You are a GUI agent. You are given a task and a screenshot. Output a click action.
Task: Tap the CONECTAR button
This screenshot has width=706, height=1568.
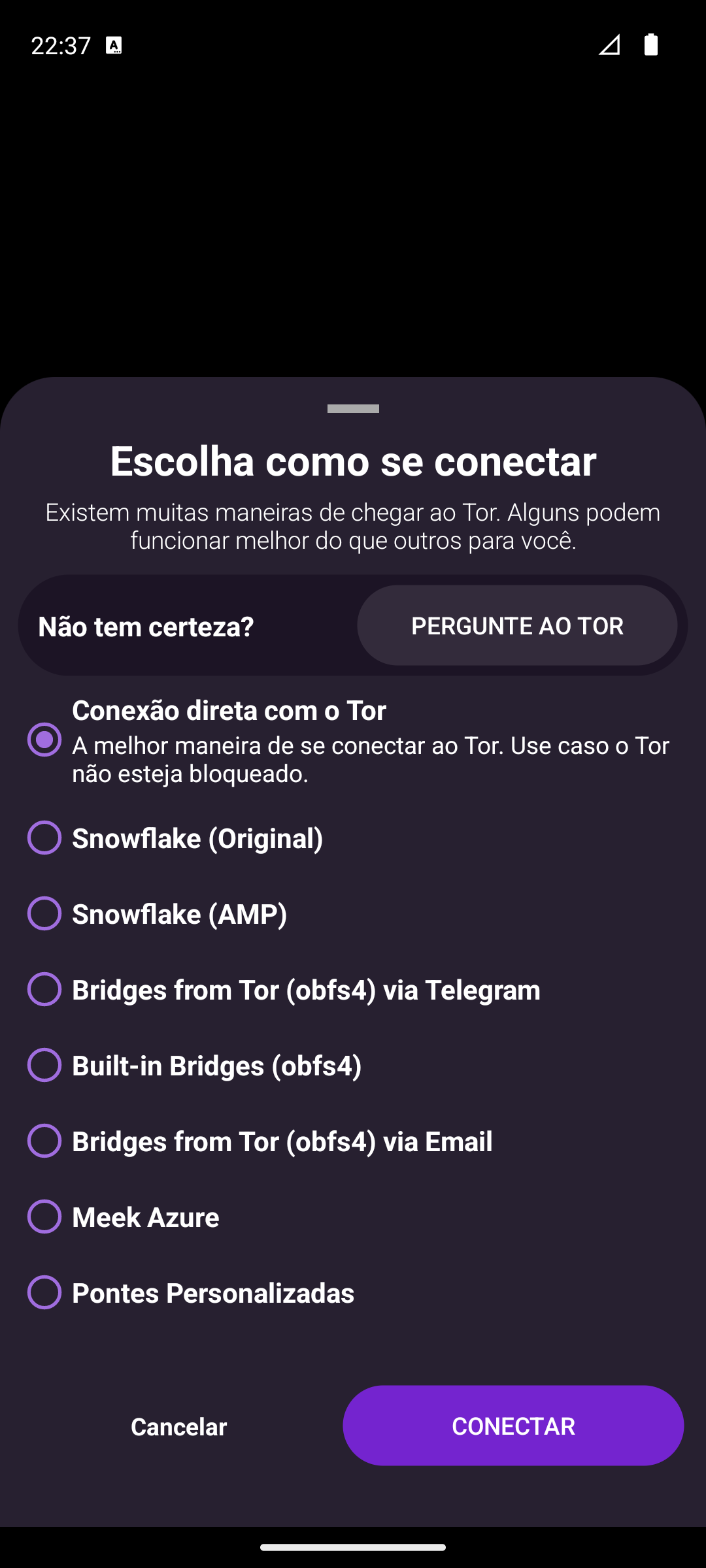pyautogui.click(x=513, y=1426)
